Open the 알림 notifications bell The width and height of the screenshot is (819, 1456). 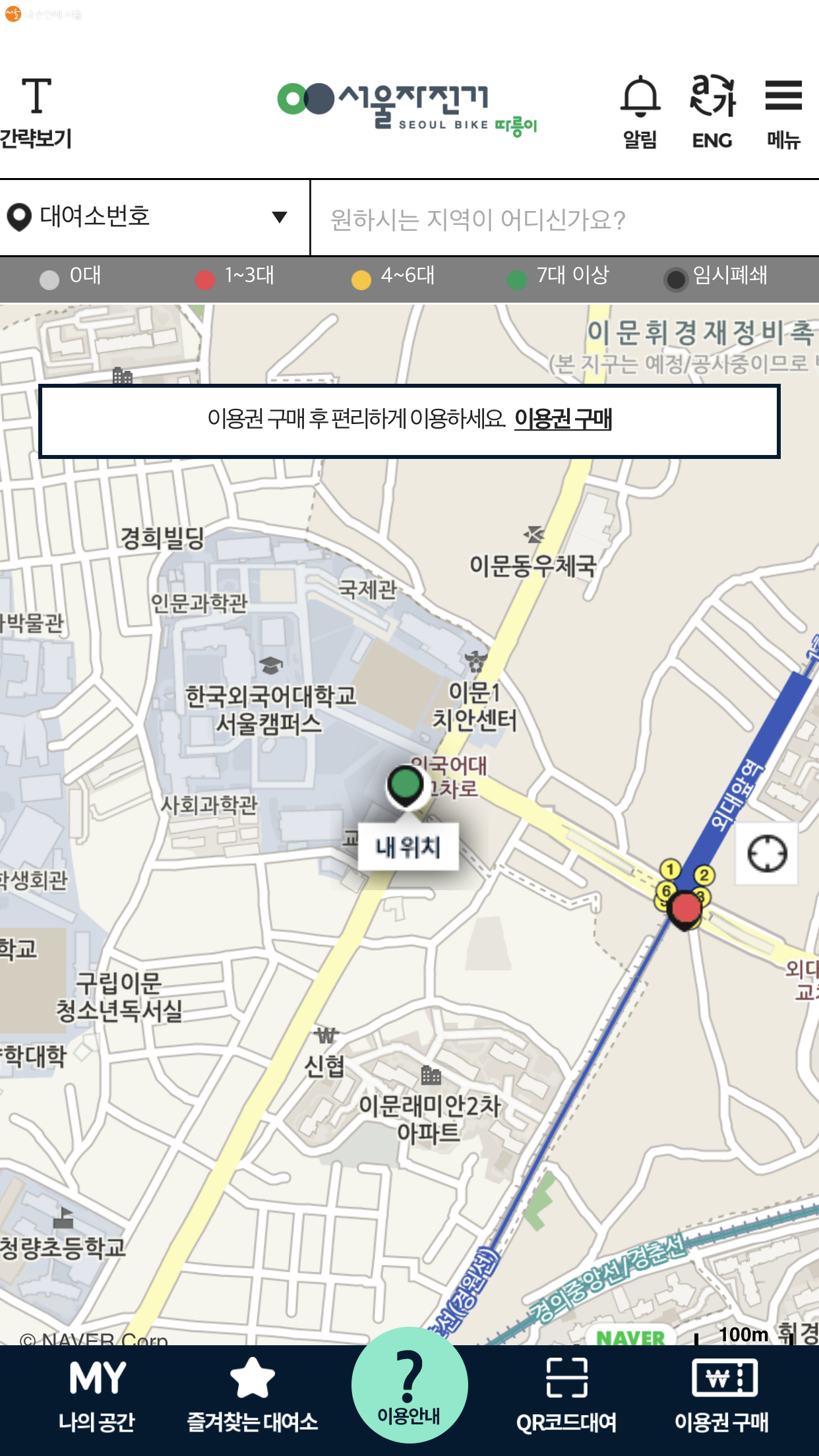[x=640, y=112]
